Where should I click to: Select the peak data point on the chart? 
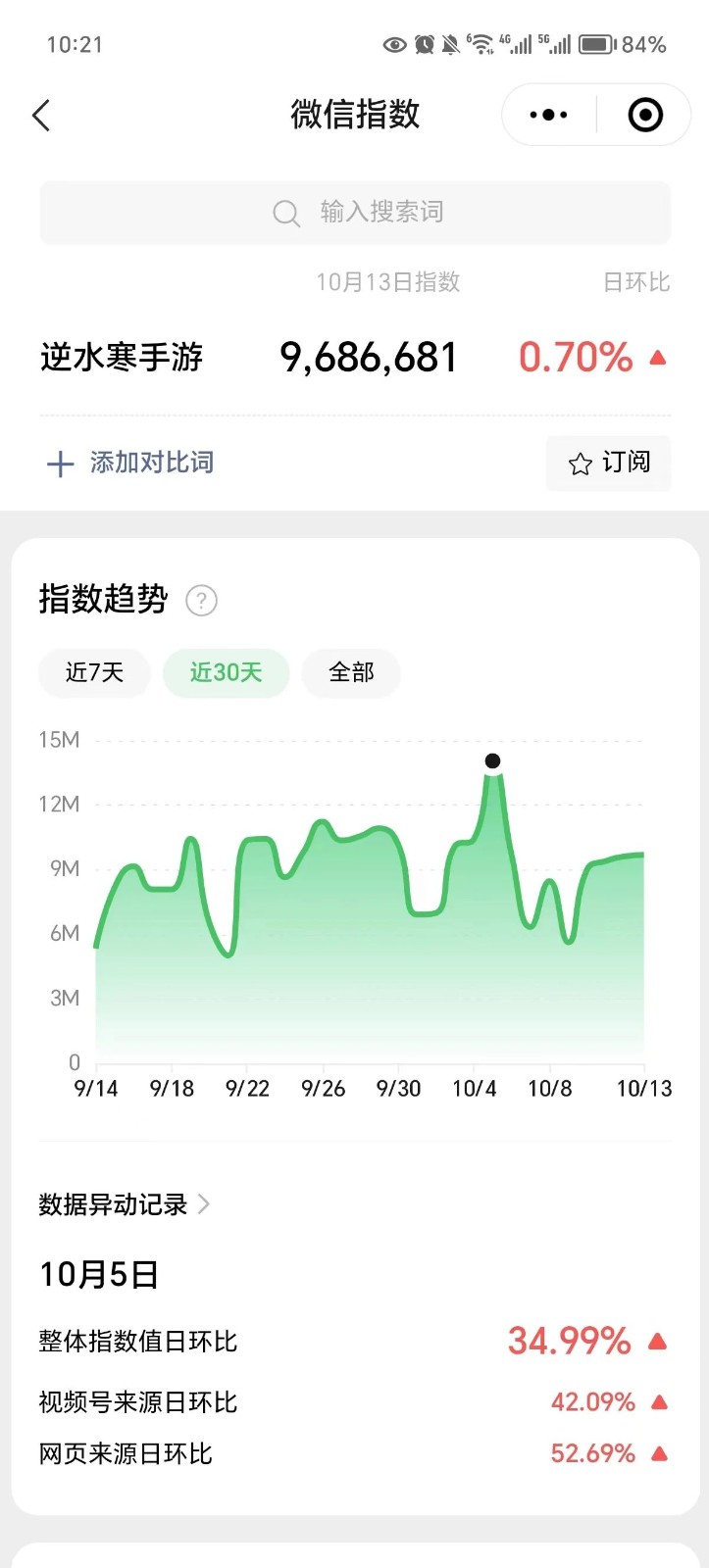pyautogui.click(x=492, y=760)
